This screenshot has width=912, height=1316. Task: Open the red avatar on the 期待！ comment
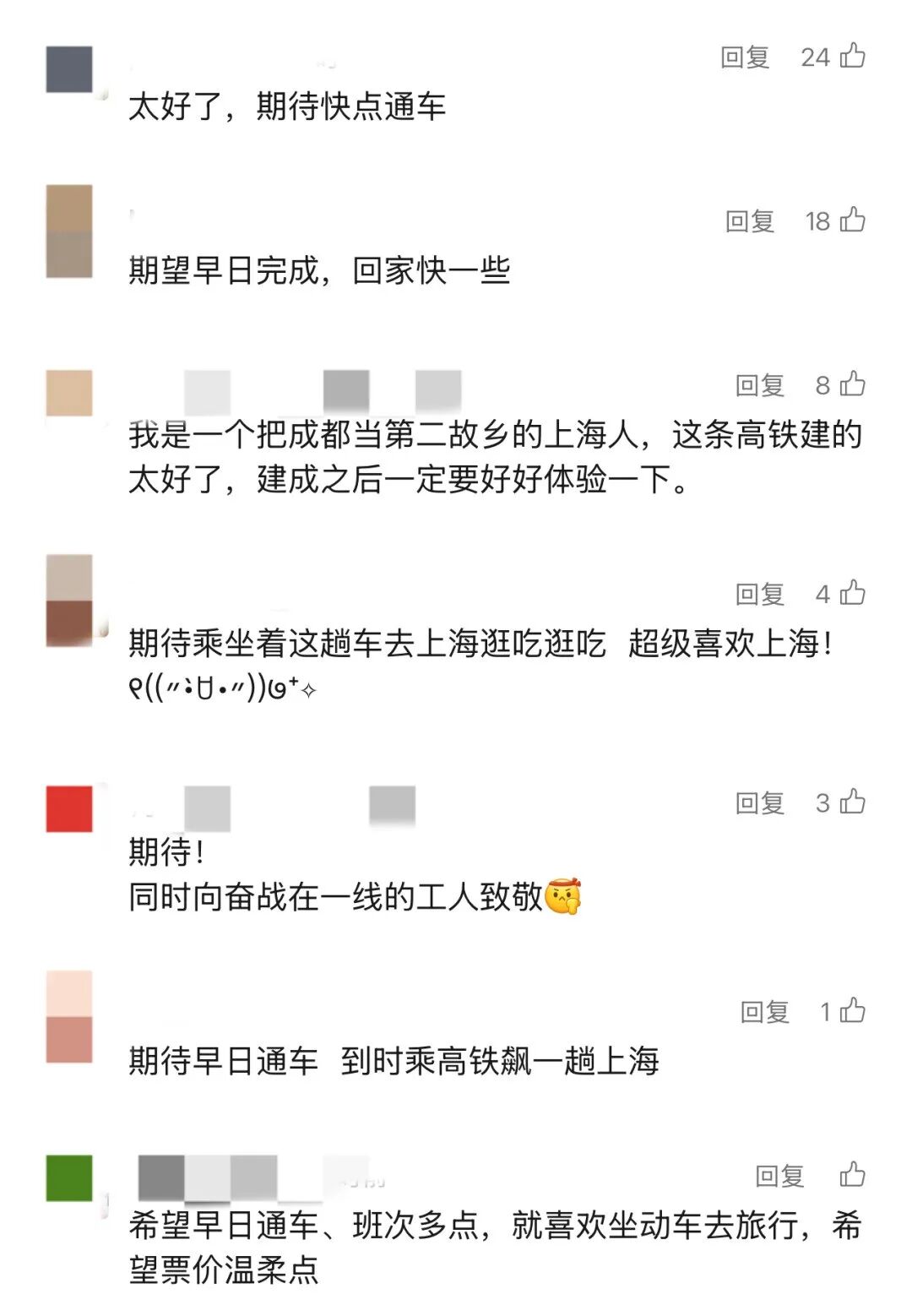[x=69, y=809]
